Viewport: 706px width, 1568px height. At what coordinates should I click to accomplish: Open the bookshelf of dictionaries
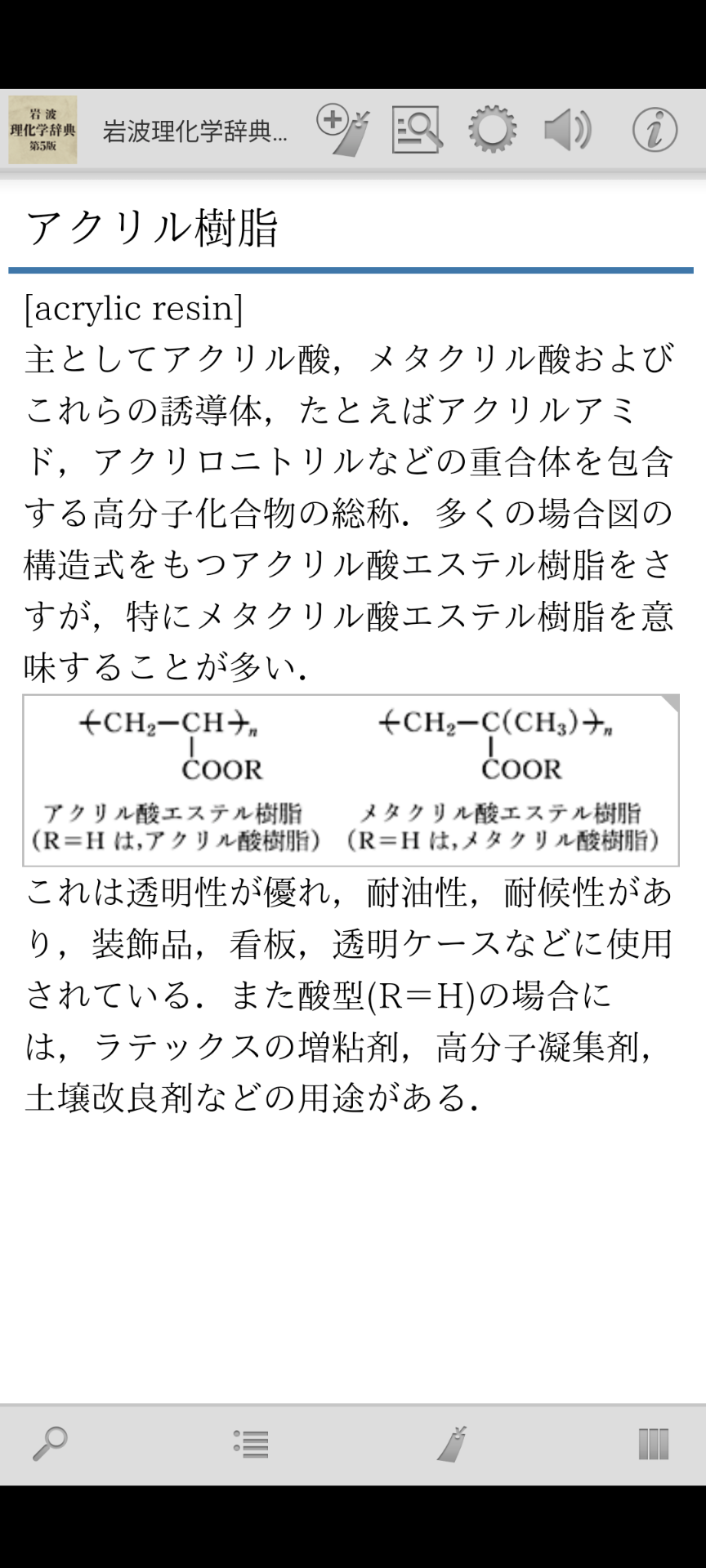(653, 1444)
